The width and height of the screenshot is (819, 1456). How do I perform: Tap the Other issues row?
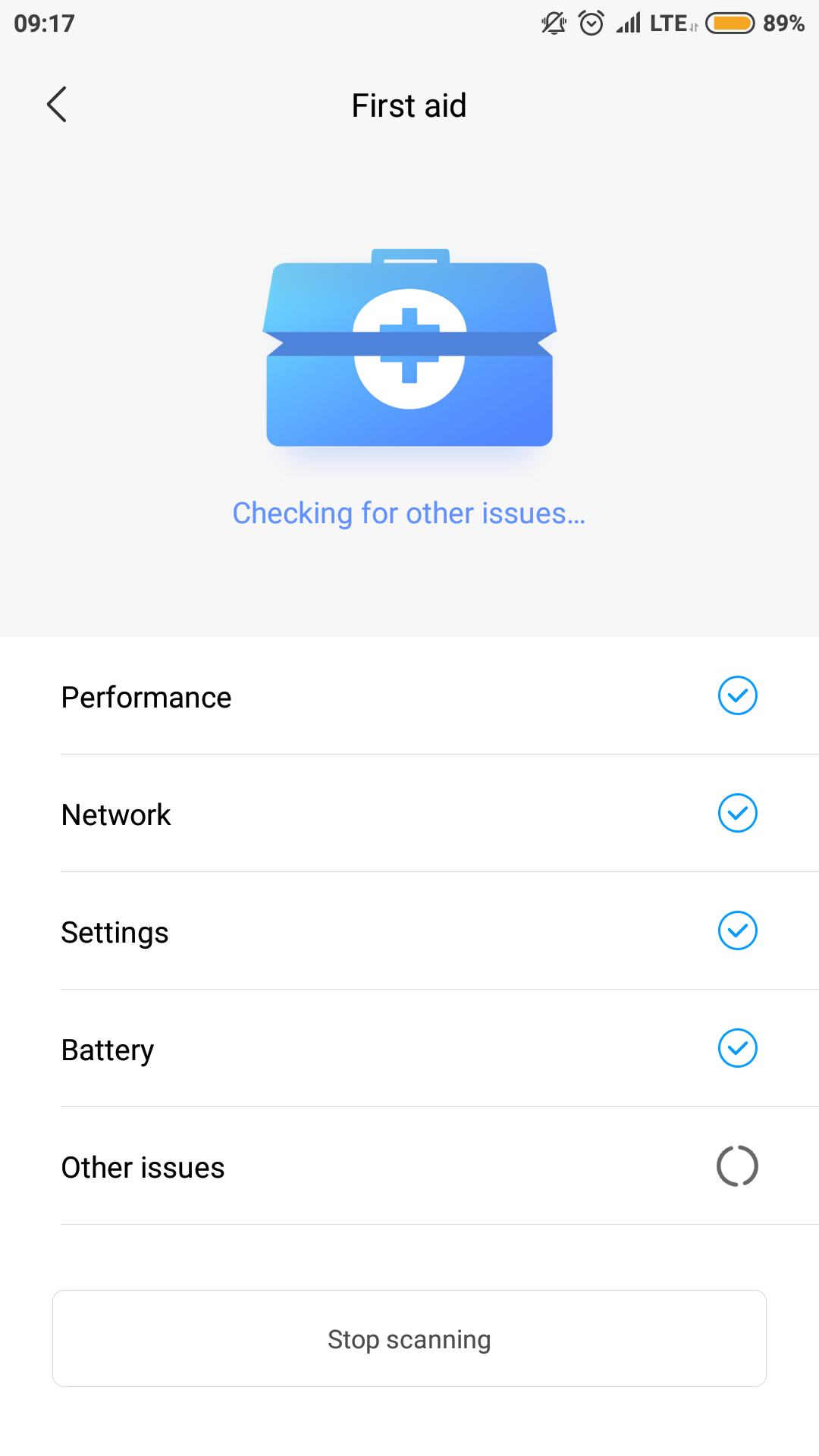(x=409, y=1166)
